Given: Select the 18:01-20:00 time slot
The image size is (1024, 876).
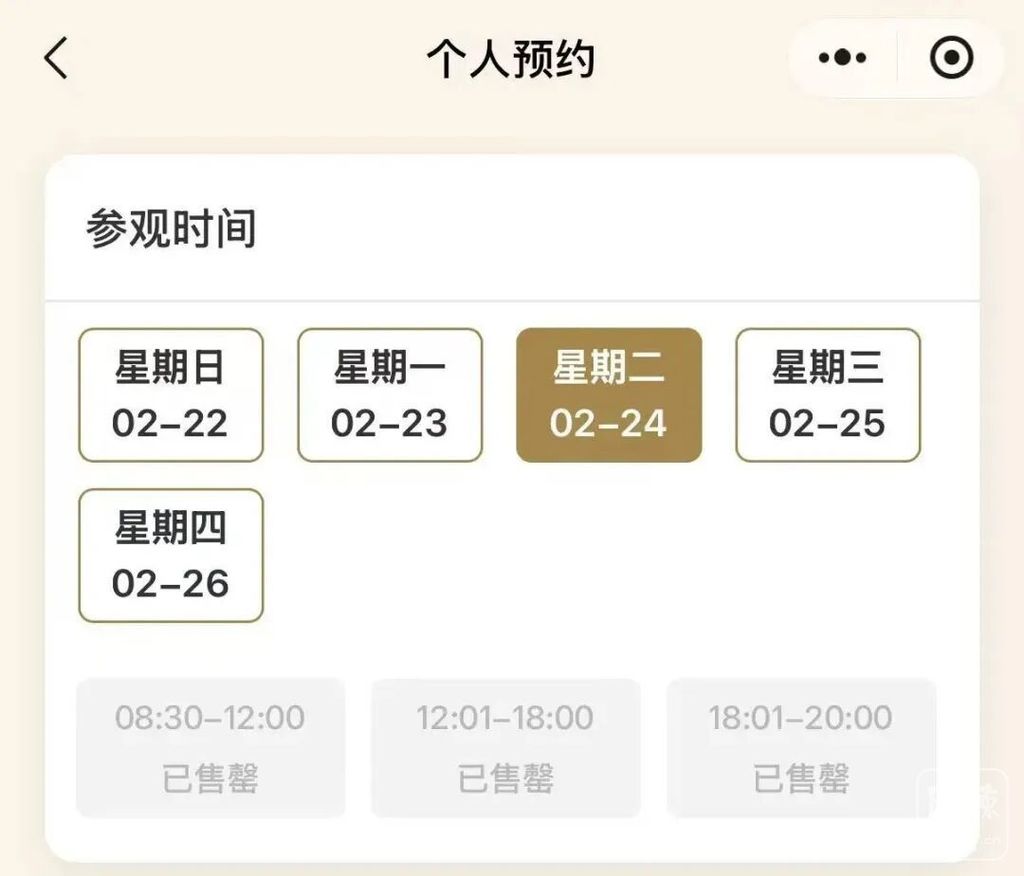Looking at the screenshot, I should pos(801,747).
